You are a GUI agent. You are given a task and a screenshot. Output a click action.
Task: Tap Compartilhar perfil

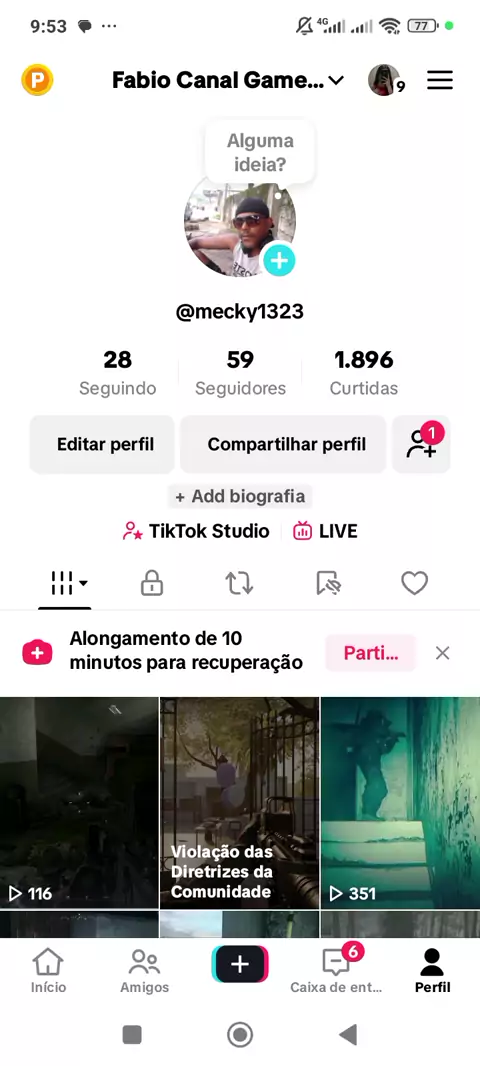click(x=284, y=445)
